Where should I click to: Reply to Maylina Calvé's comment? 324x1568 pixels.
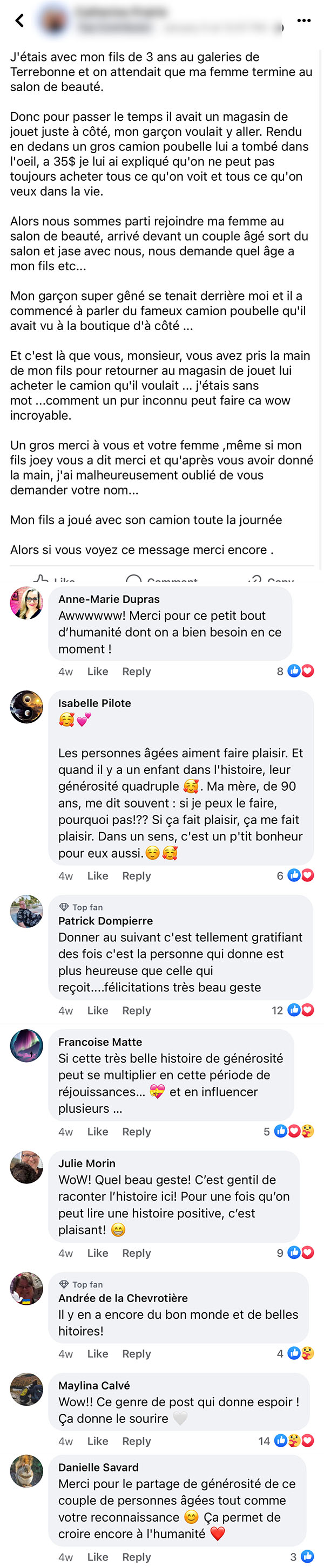(137, 1441)
